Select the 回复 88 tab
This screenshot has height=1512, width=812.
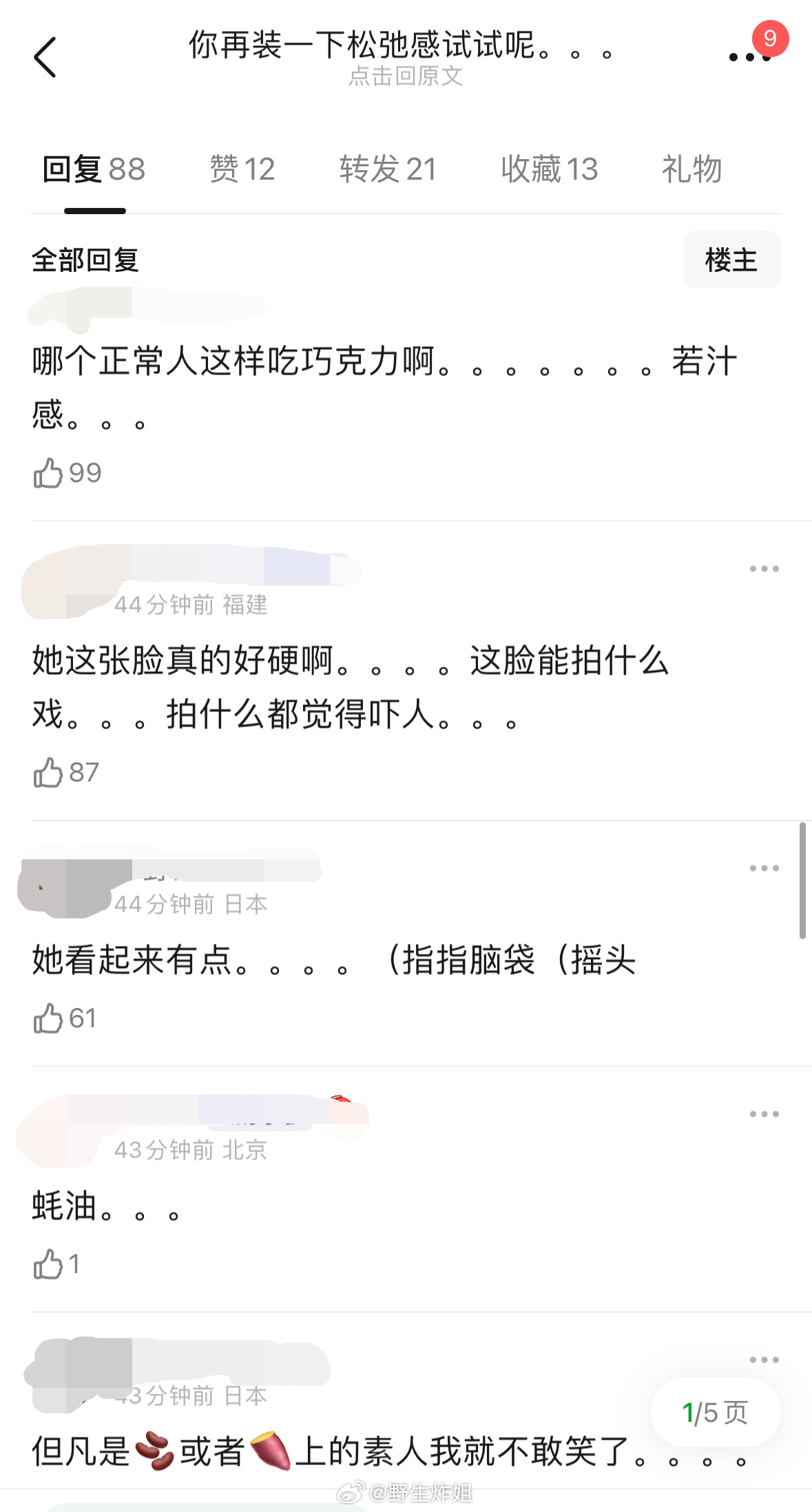pyautogui.click(x=94, y=169)
